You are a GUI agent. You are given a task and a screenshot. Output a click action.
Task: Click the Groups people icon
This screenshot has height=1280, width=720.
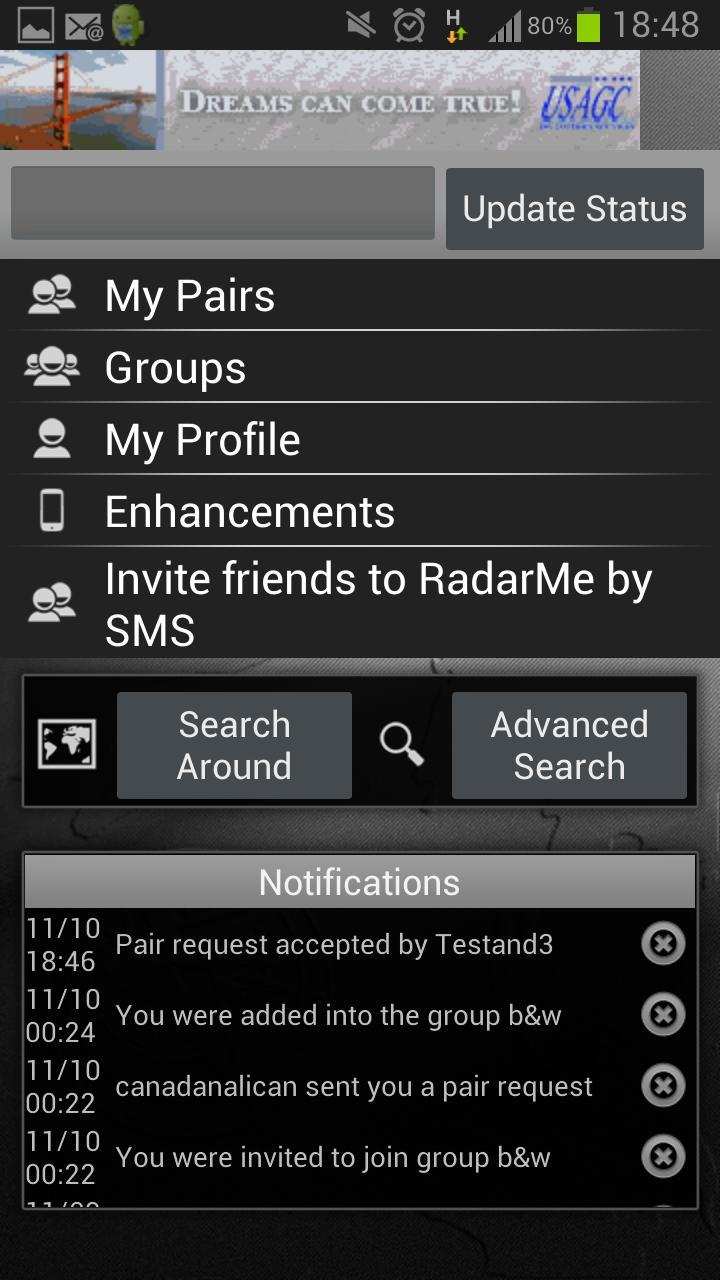pos(52,367)
